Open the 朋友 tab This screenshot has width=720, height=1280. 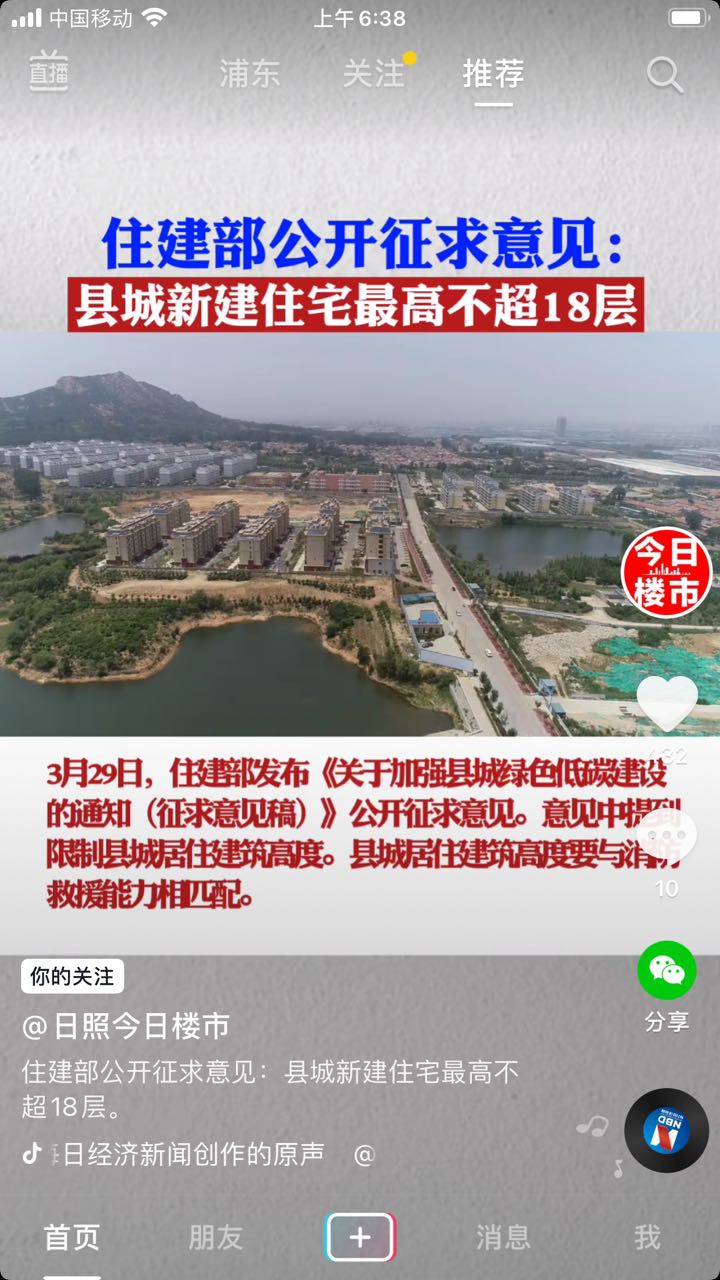pyautogui.click(x=216, y=1238)
